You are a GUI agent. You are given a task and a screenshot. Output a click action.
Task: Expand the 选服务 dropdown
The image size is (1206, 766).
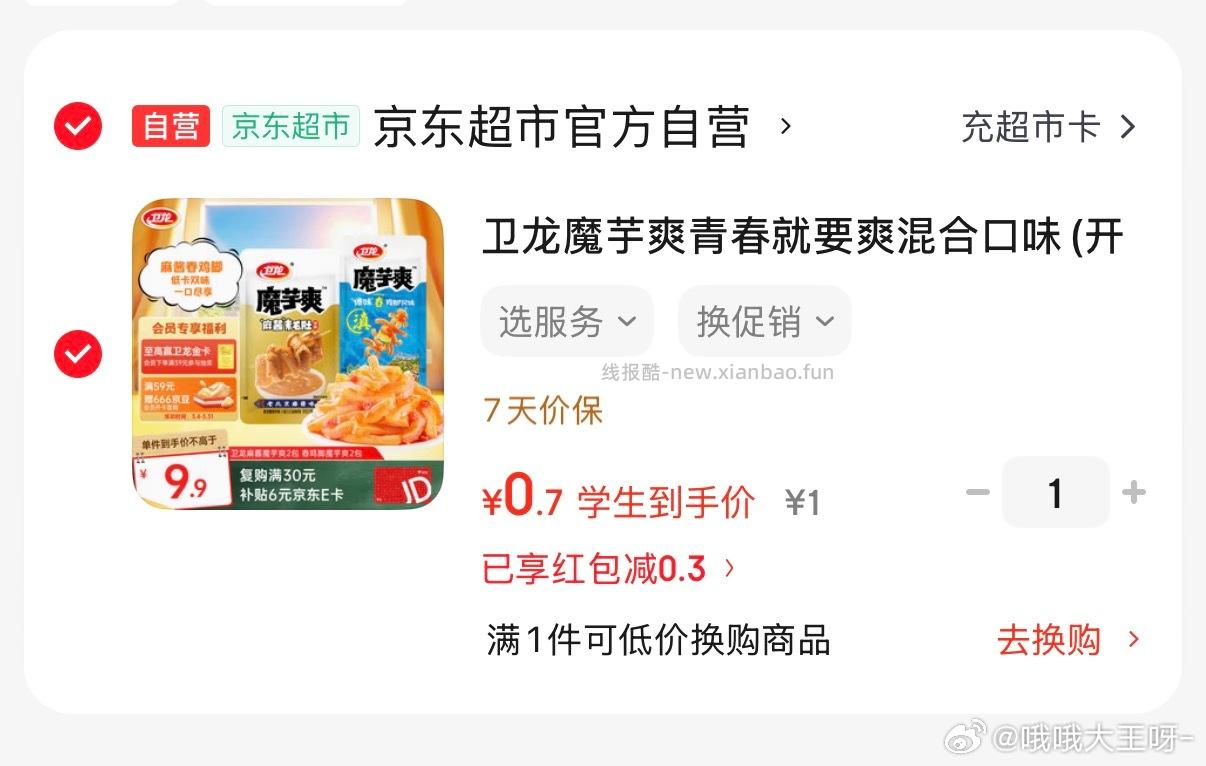(567, 322)
